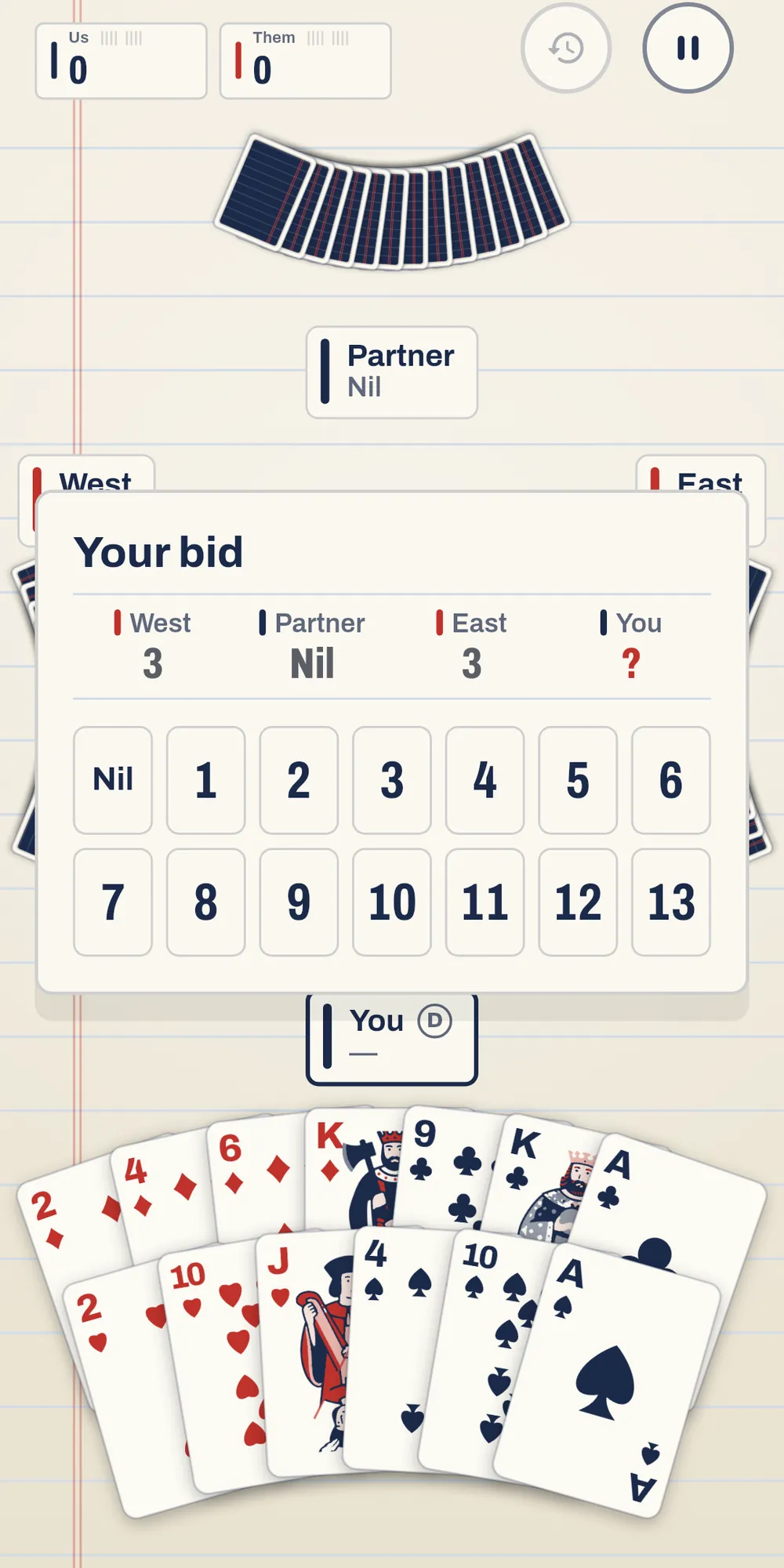
Task: Choose 12 as your bid
Action: (x=578, y=902)
